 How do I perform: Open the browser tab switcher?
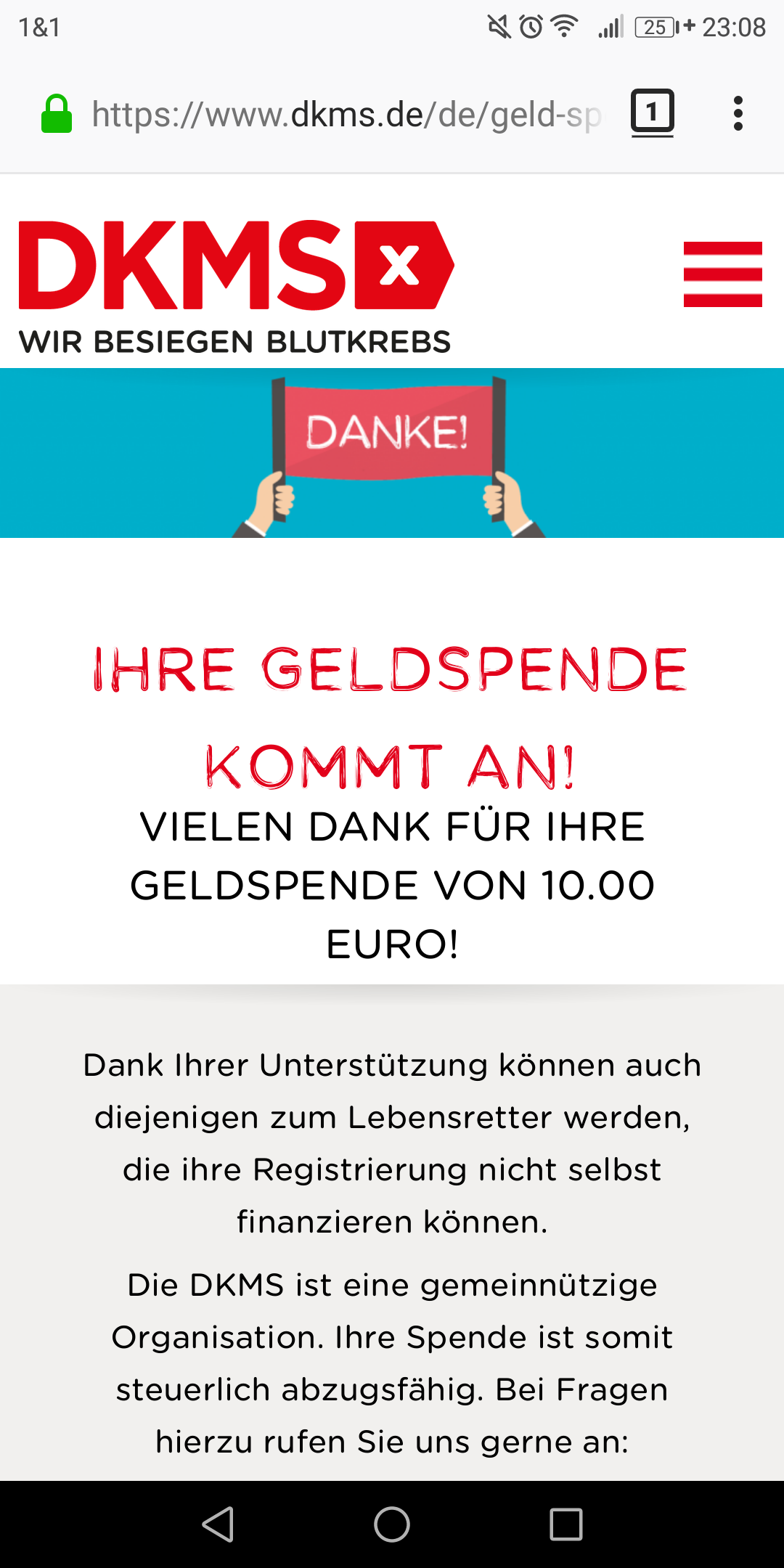pyautogui.click(x=652, y=113)
